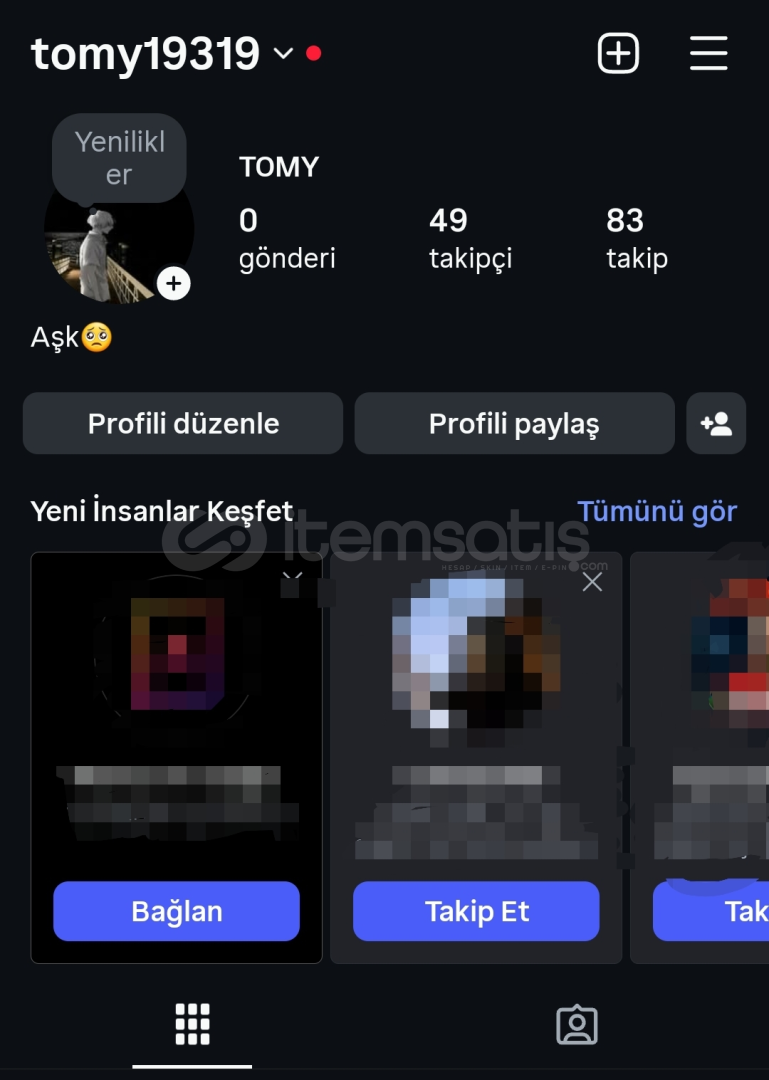
Task: Tap Takip Et on the second suggestion
Action: [x=476, y=911]
